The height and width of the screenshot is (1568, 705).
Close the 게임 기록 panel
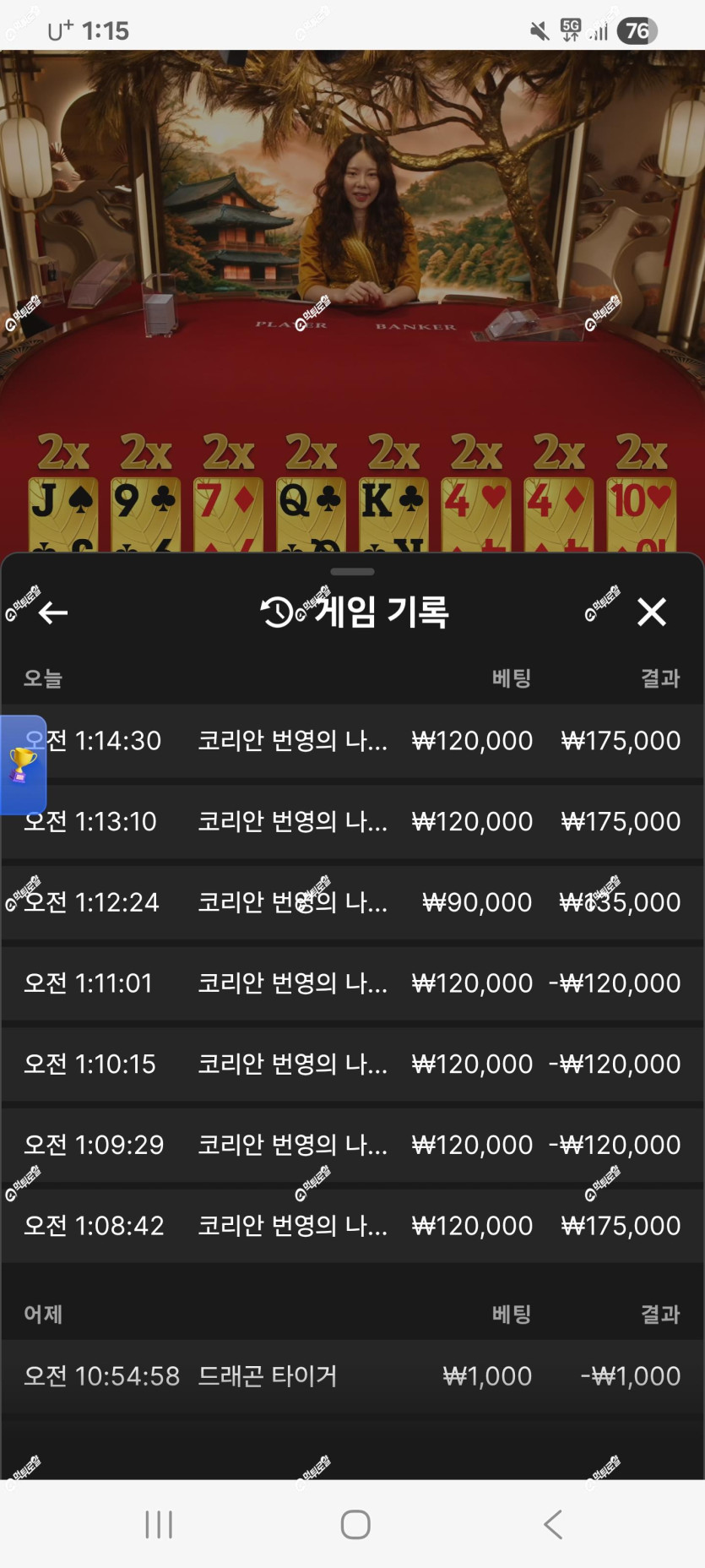[652, 612]
